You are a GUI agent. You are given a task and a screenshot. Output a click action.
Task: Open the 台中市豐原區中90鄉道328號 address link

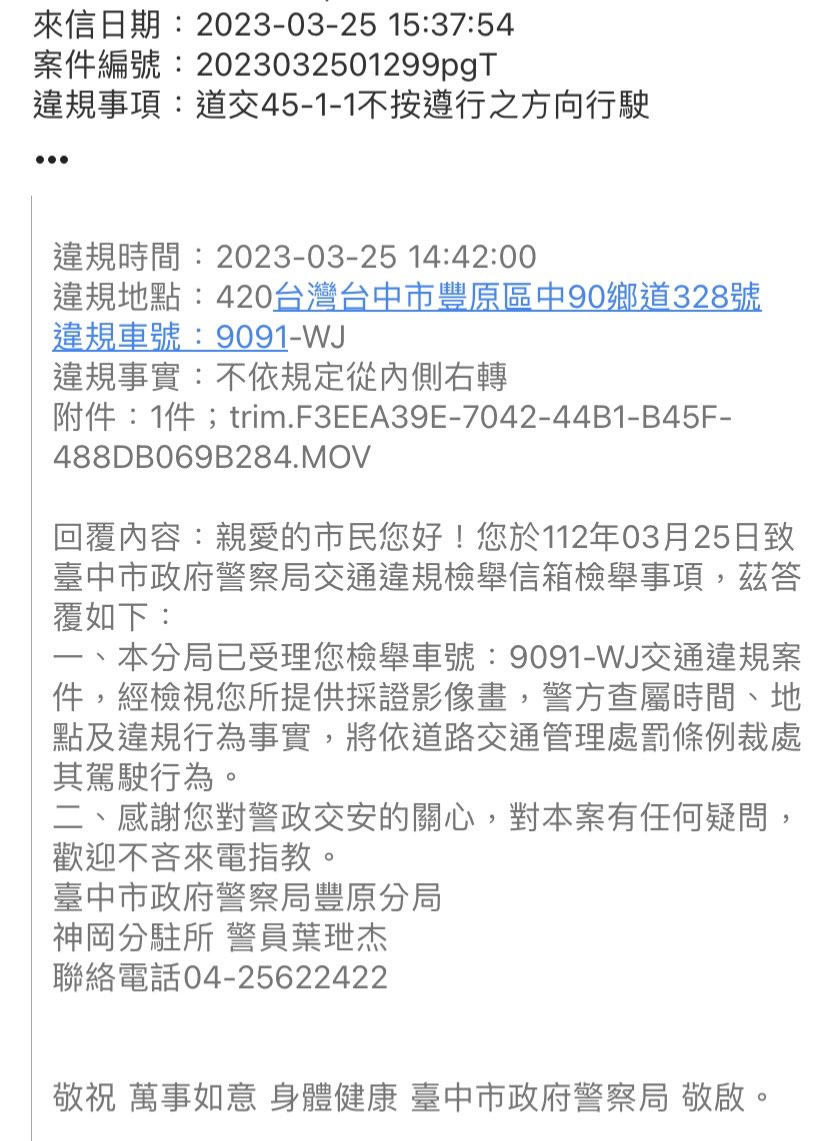[517, 297]
